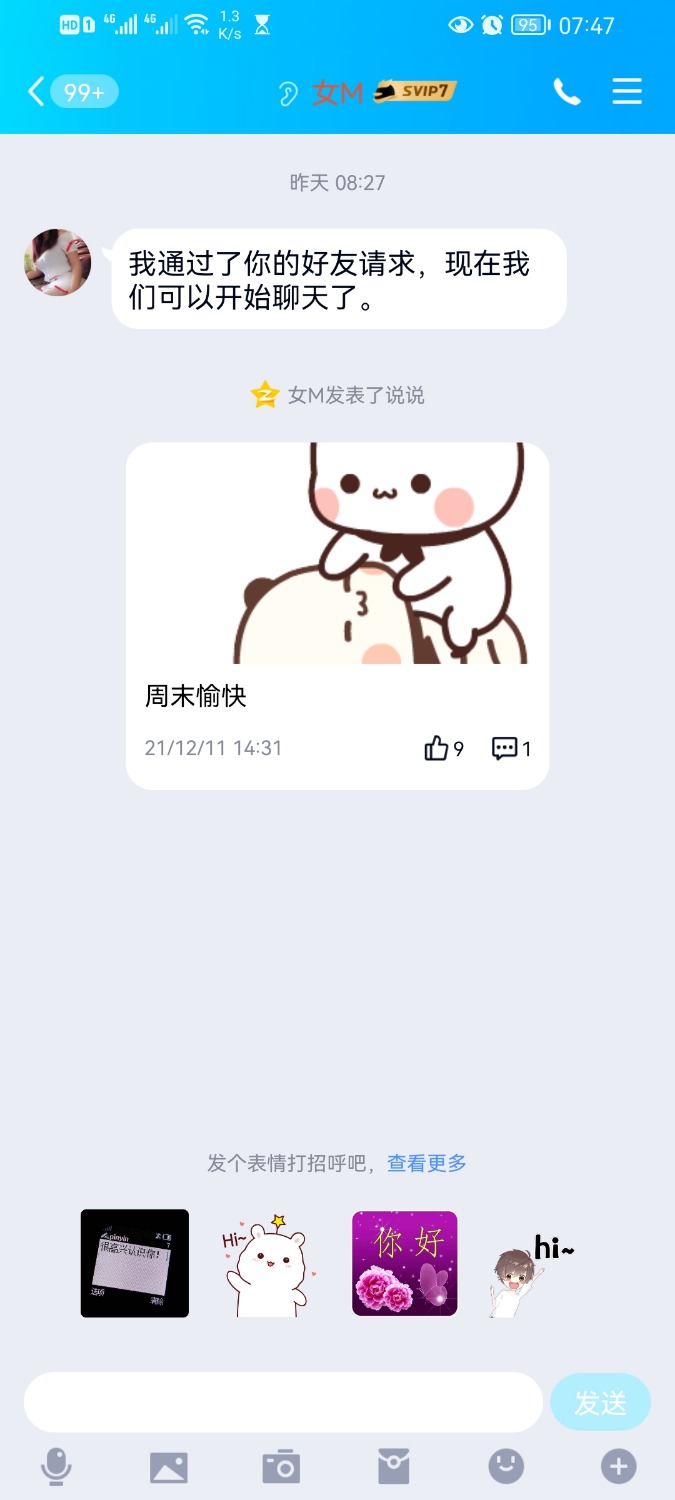Image resolution: width=675 pixels, height=1500 pixels.
Task: Start a voice call with 女M
Action: click(566, 92)
